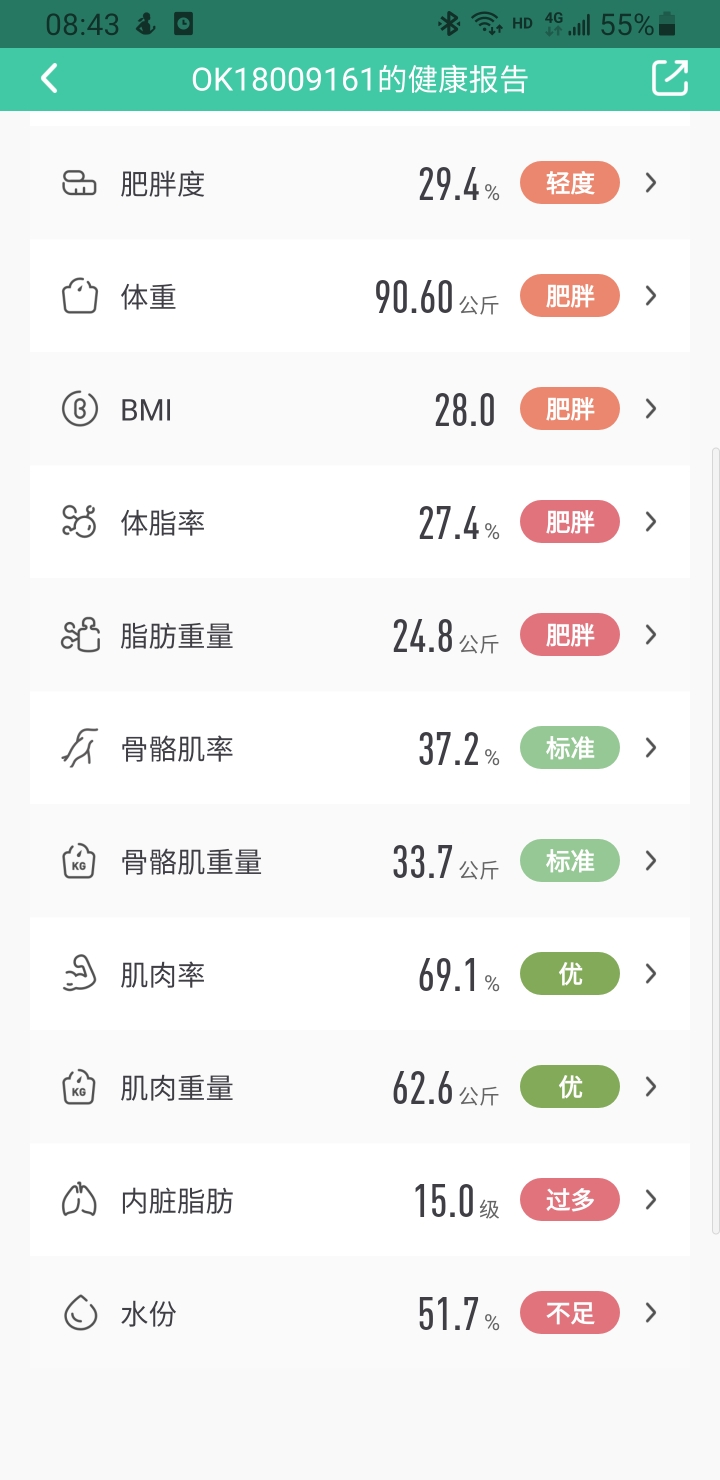The width and height of the screenshot is (720, 1480).
Task: Go back using the top-left arrow
Action: click(49, 79)
